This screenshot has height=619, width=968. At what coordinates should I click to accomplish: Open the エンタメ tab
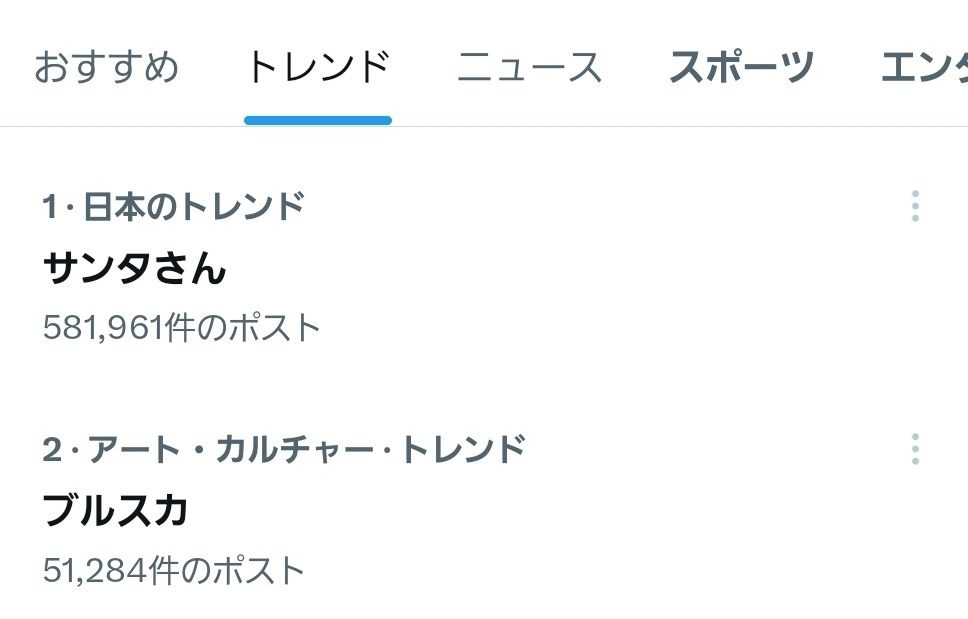tap(925, 68)
